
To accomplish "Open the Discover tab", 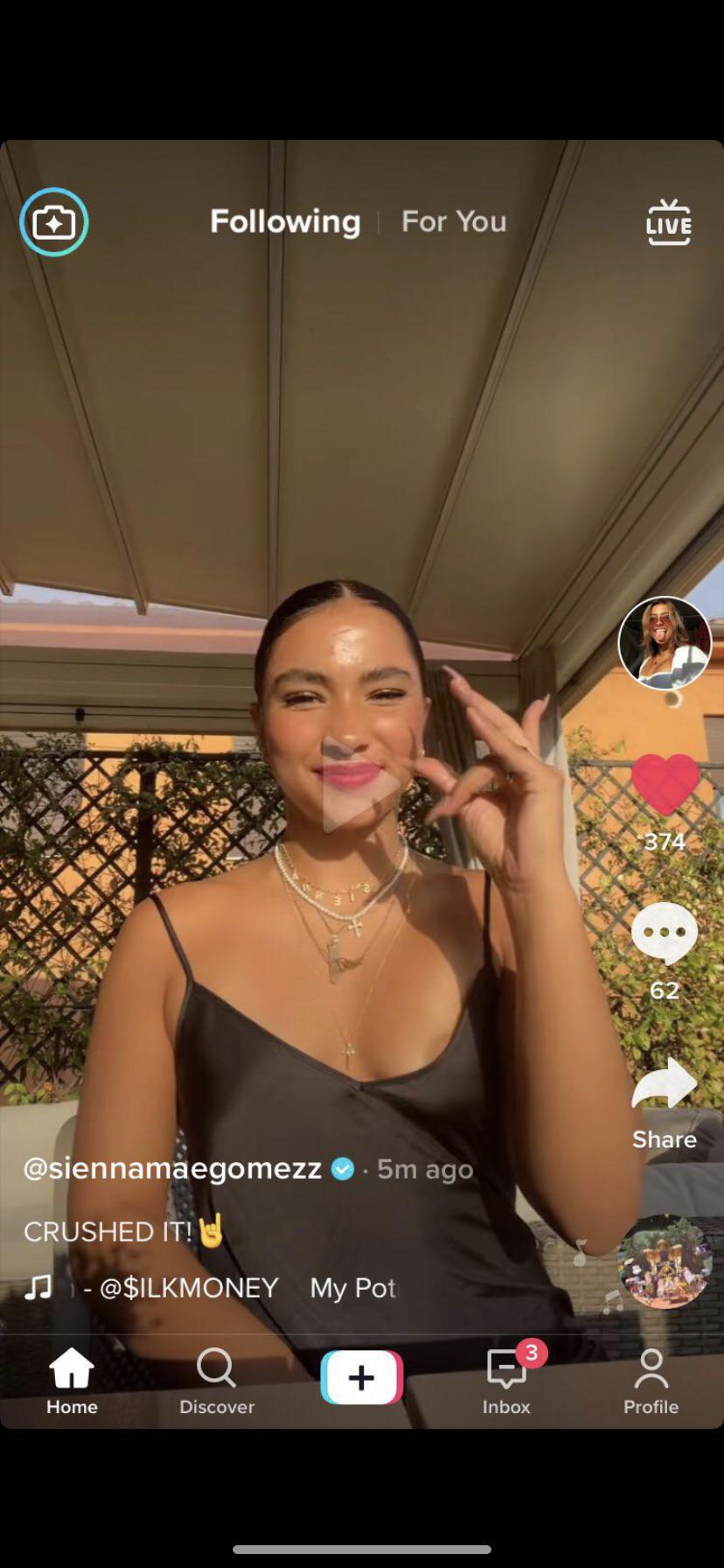I will [217, 1382].
